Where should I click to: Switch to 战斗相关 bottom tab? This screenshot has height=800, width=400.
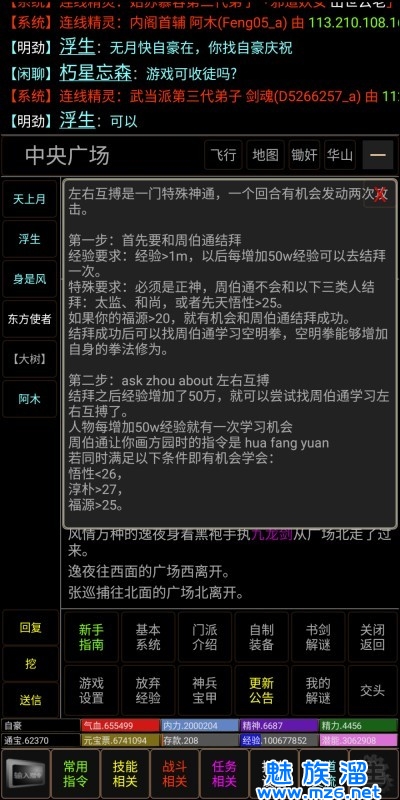tap(174, 773)
